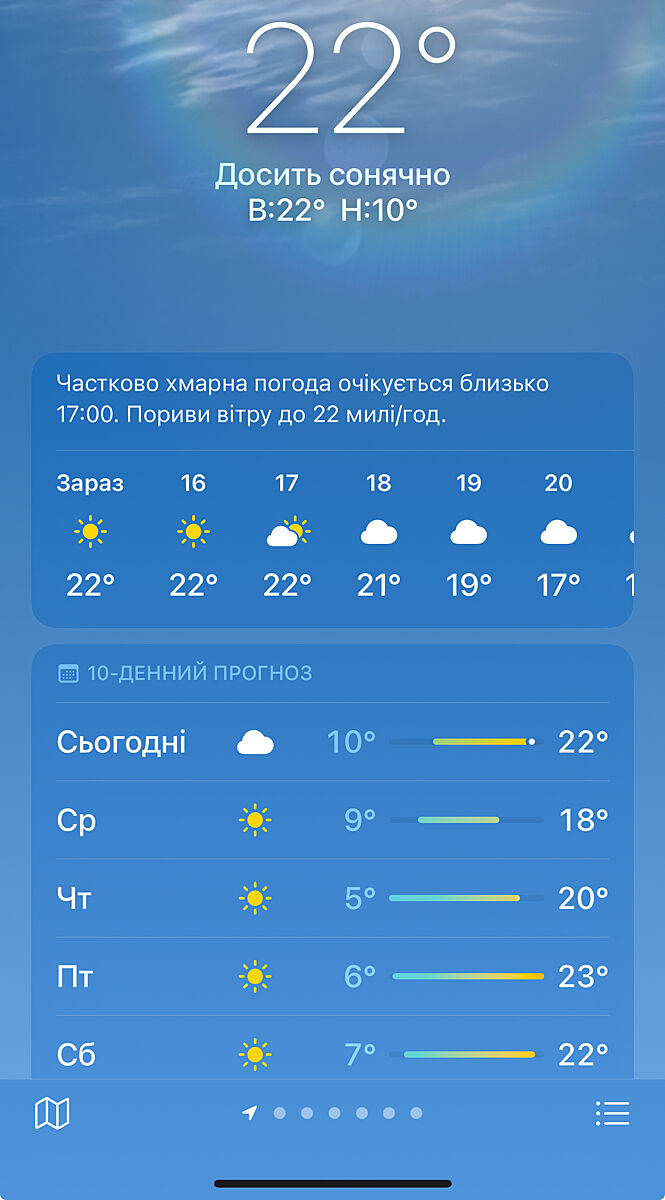665x1200 pixels.
Task: View Thursday (Чт) forecast details
Action: coord(332,898)
